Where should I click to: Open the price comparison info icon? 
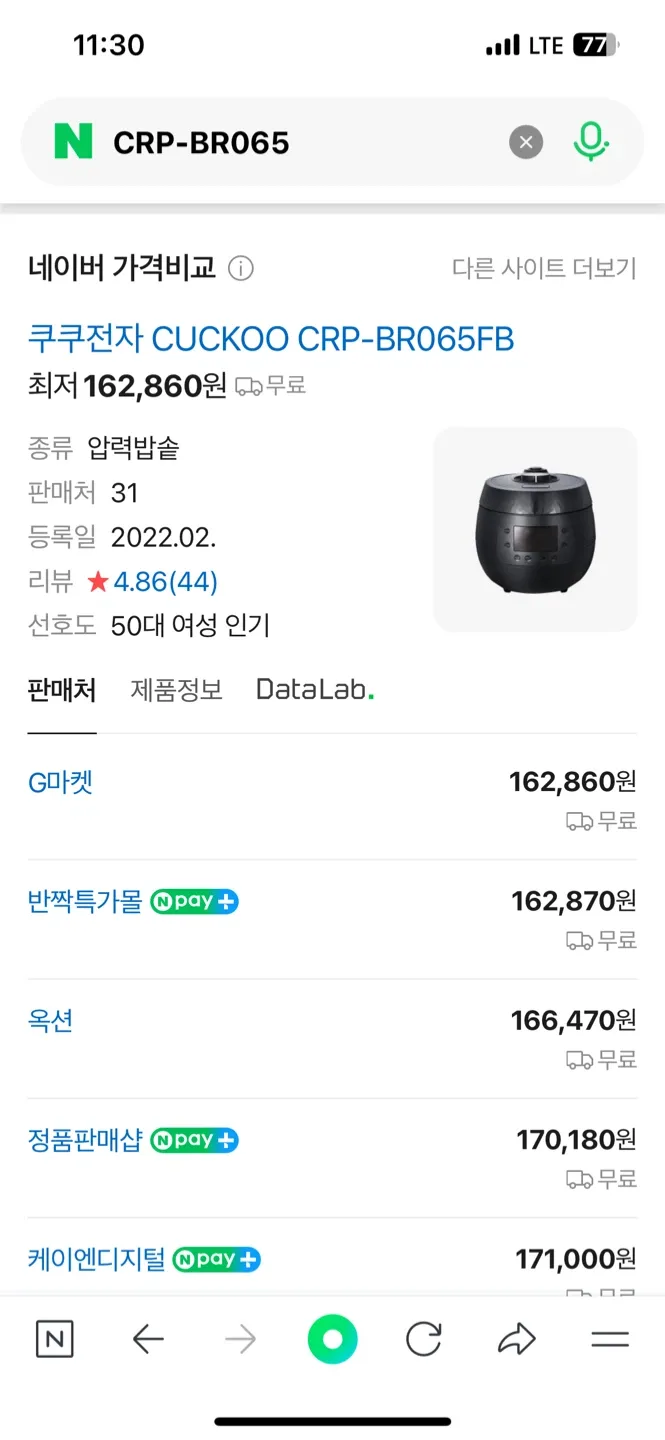[241, 268]
